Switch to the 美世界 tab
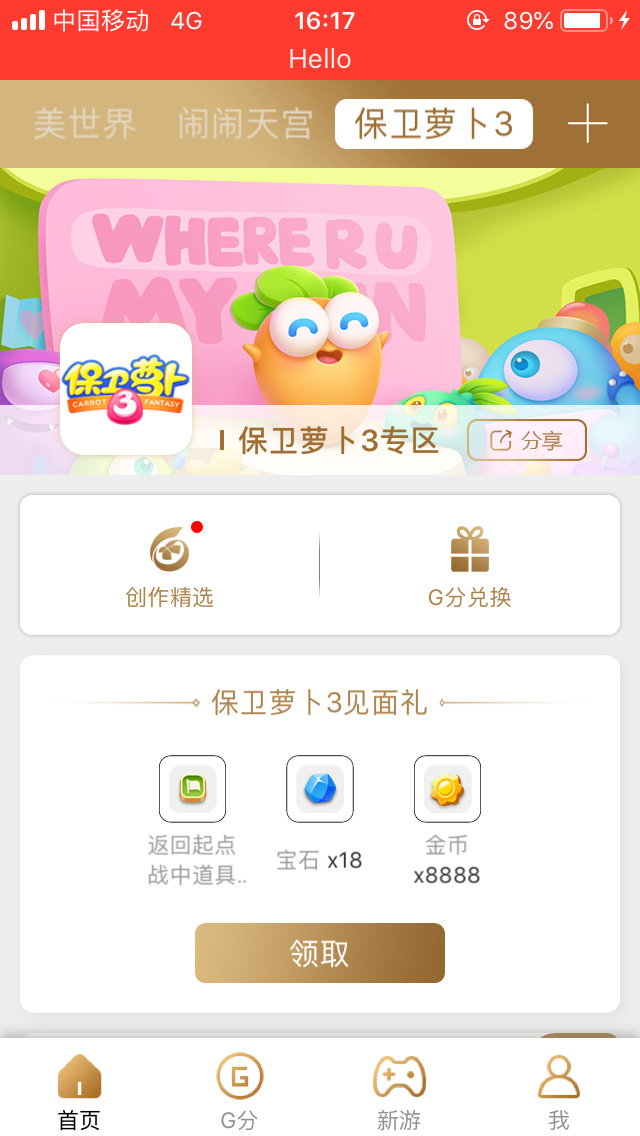Screen dimensions: 640x1136 pyautogui.click(x=84, y=124)
